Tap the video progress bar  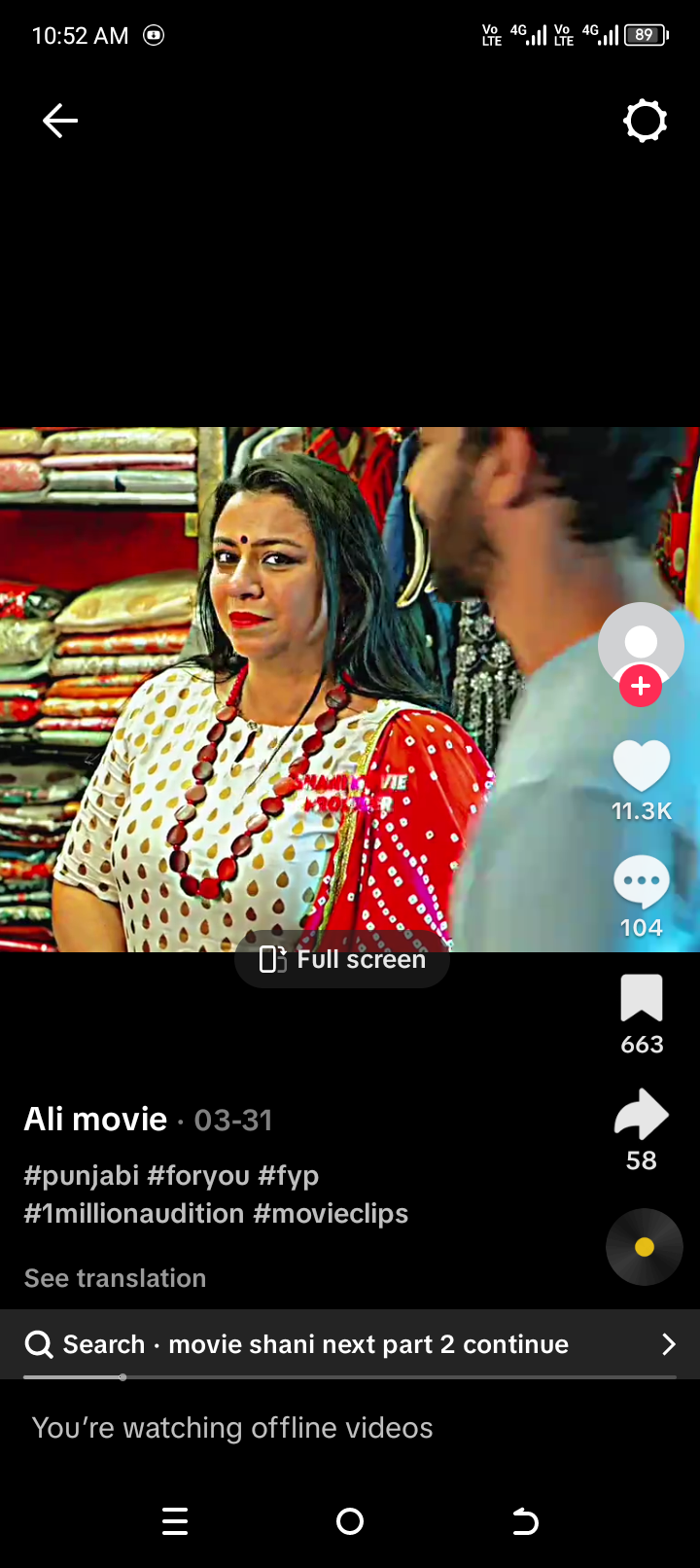pos(350,1377)
